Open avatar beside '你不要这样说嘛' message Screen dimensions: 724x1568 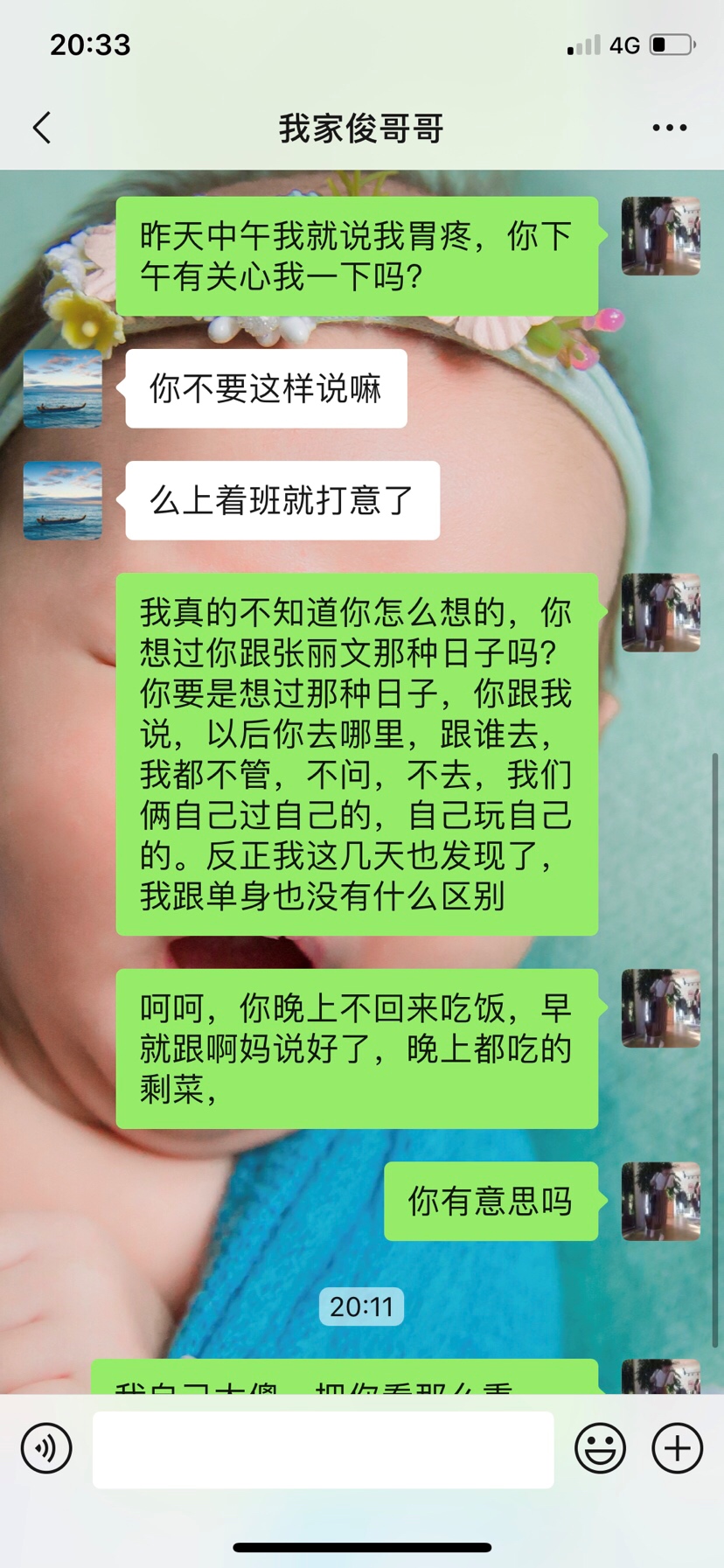pos(62,388)
